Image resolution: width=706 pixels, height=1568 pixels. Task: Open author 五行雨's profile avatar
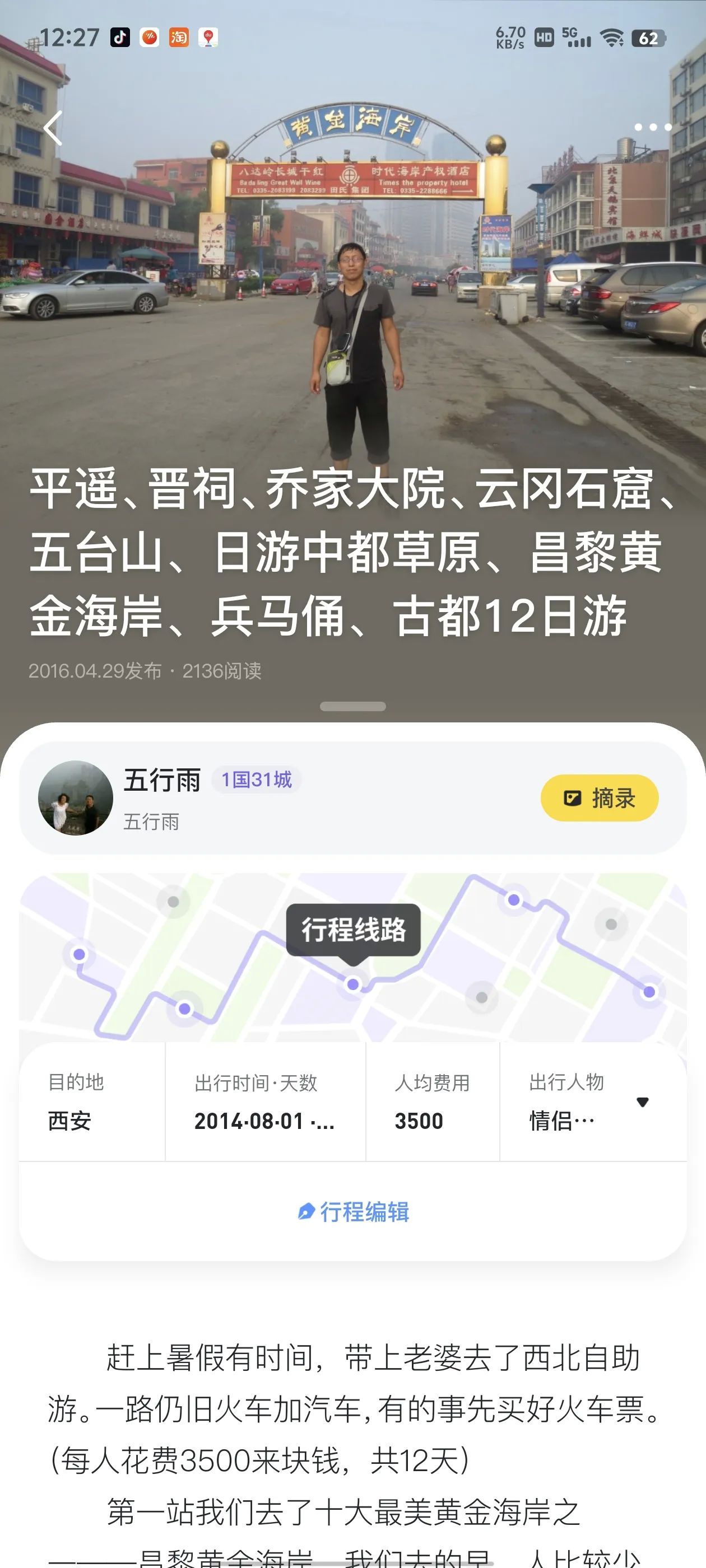pyautogui.click(x=76, y=797)
